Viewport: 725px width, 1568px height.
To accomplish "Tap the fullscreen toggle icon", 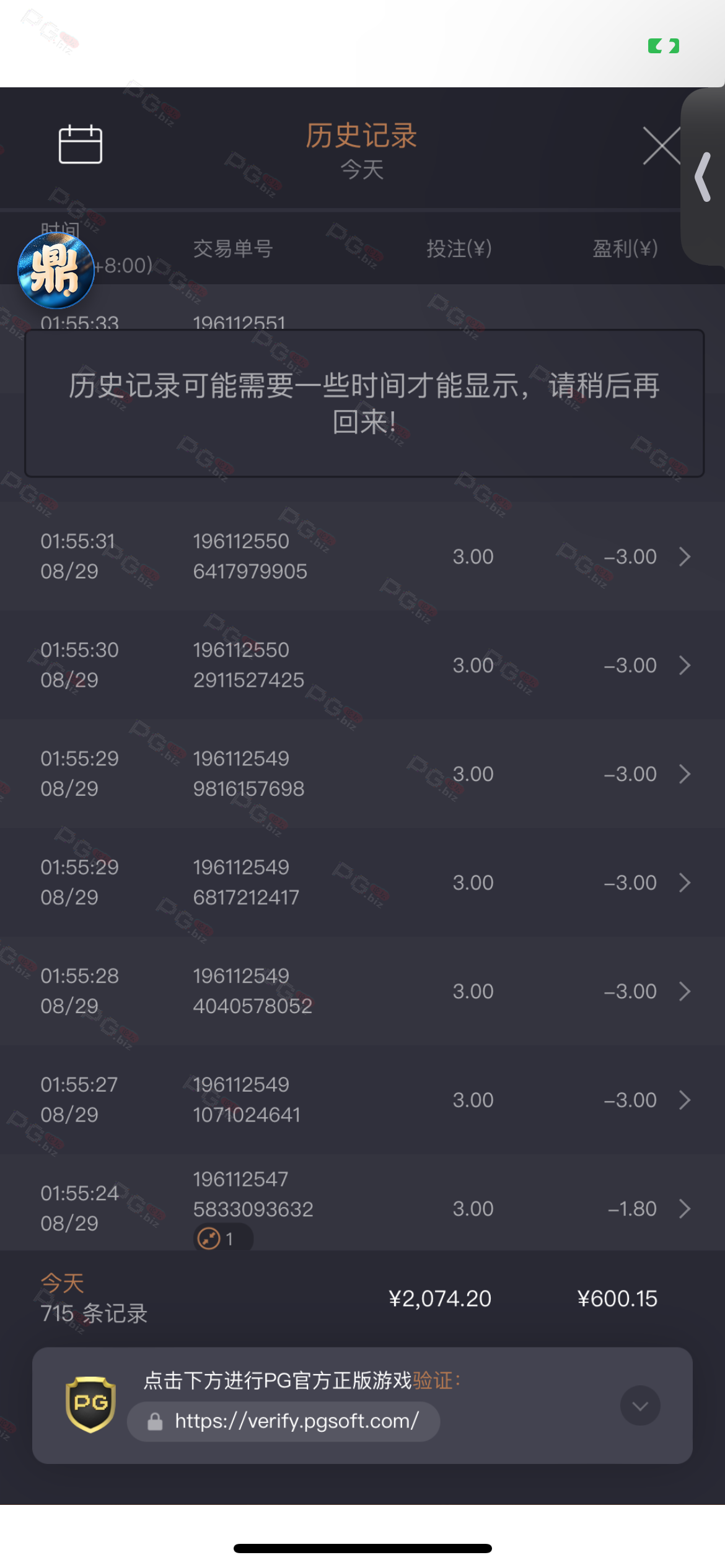I will [x=663, y=46].
